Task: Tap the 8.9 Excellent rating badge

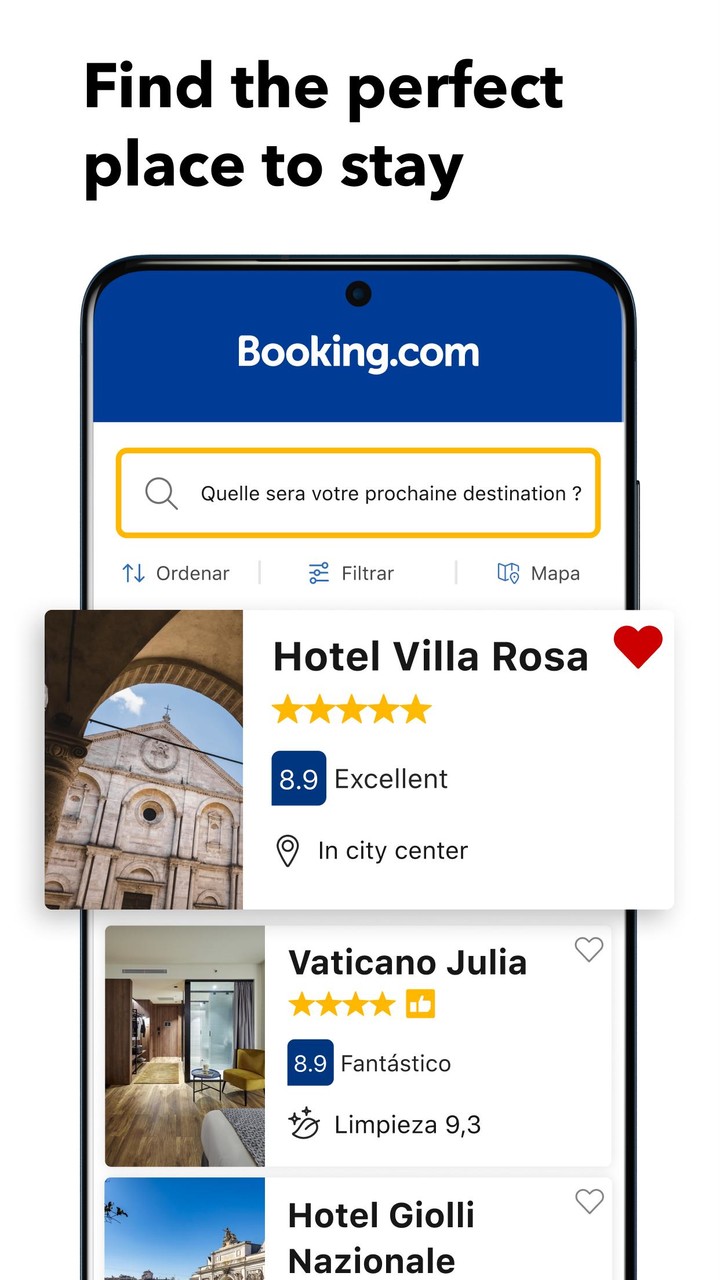Action: (x=297, y=778)
